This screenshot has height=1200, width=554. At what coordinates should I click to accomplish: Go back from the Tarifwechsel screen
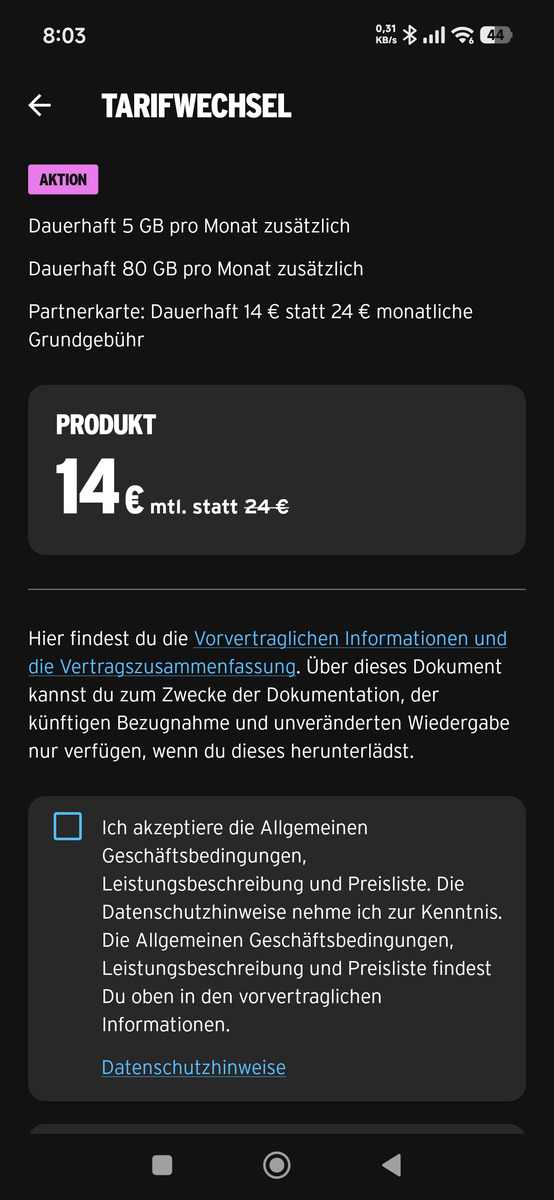click(40, 106)
